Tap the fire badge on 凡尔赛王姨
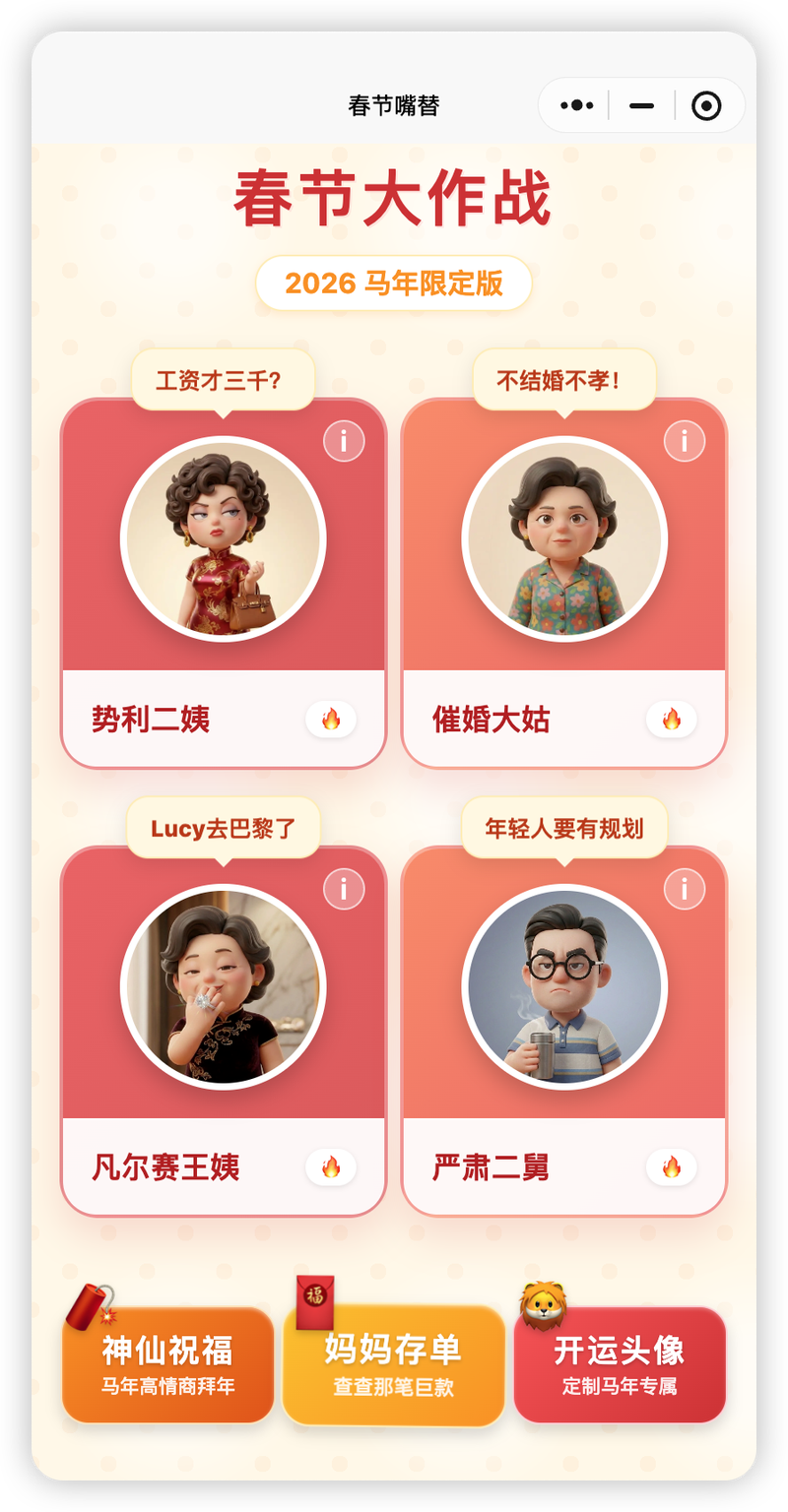 click(331, 1167)
